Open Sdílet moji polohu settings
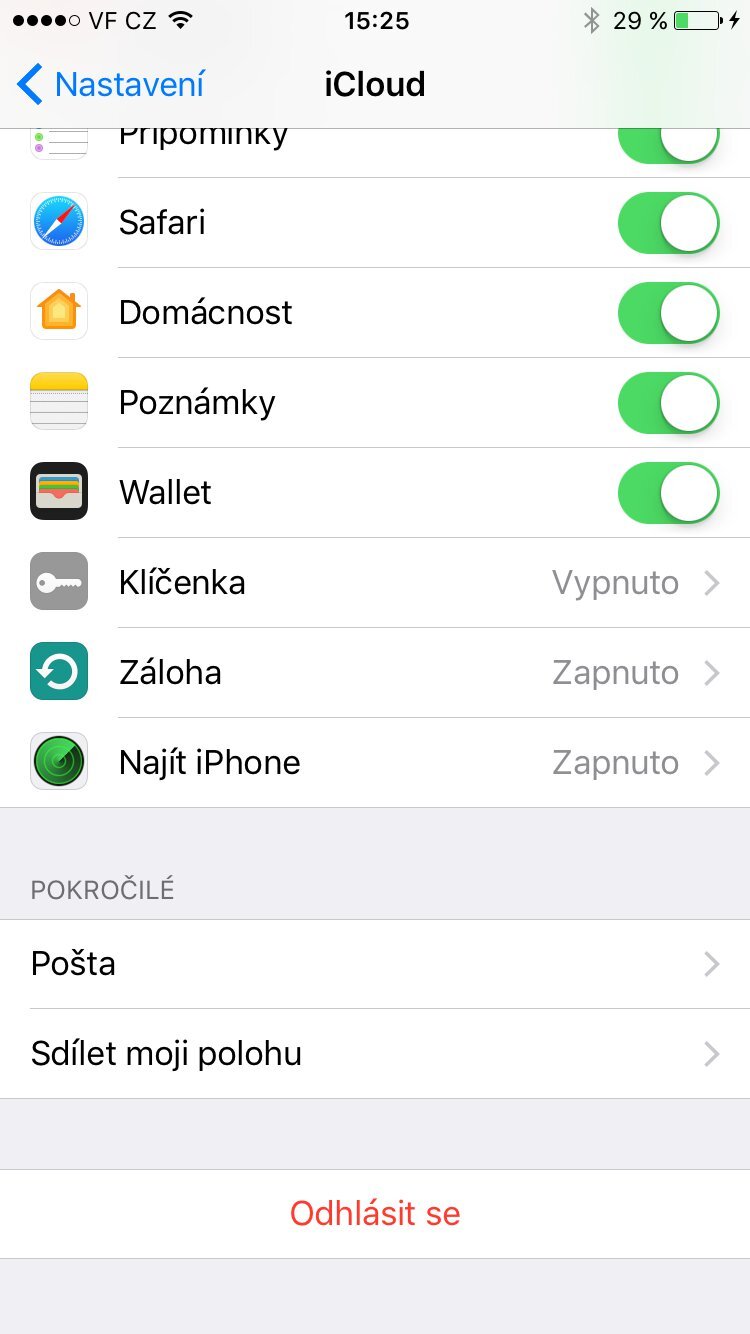The height and width of the screenshot is (1334, 750). (x=375, y=1053)
